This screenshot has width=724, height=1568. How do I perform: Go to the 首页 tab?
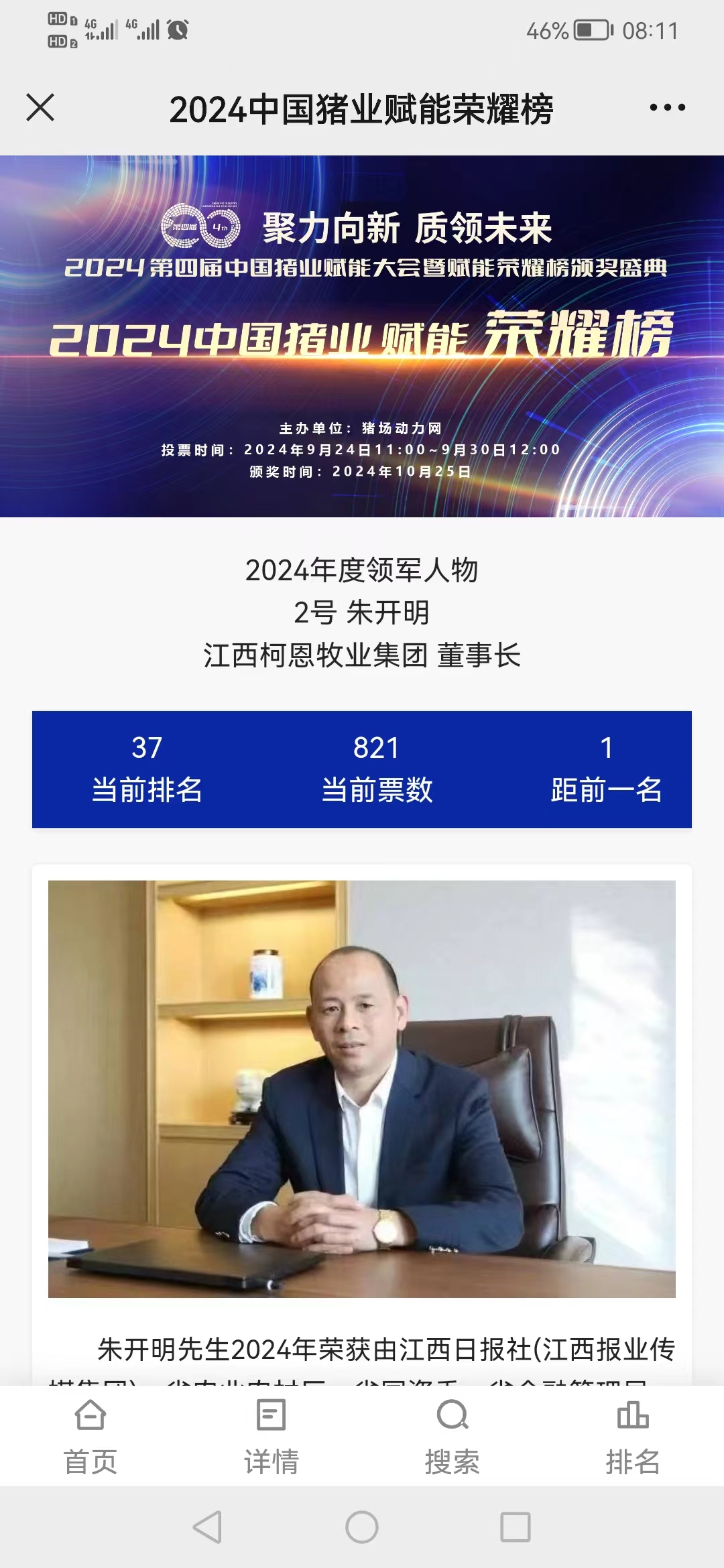90,1436
